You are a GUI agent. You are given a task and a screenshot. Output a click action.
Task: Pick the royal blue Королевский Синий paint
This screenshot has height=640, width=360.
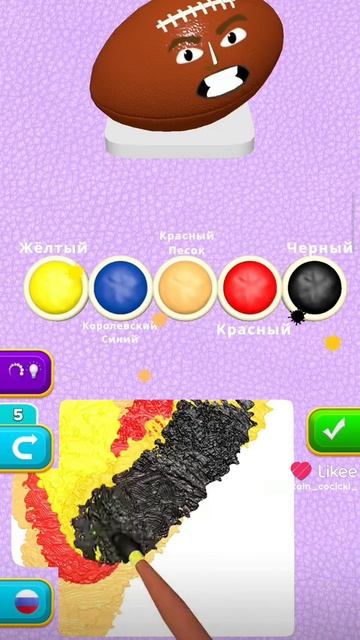click(x=120, y=288)
